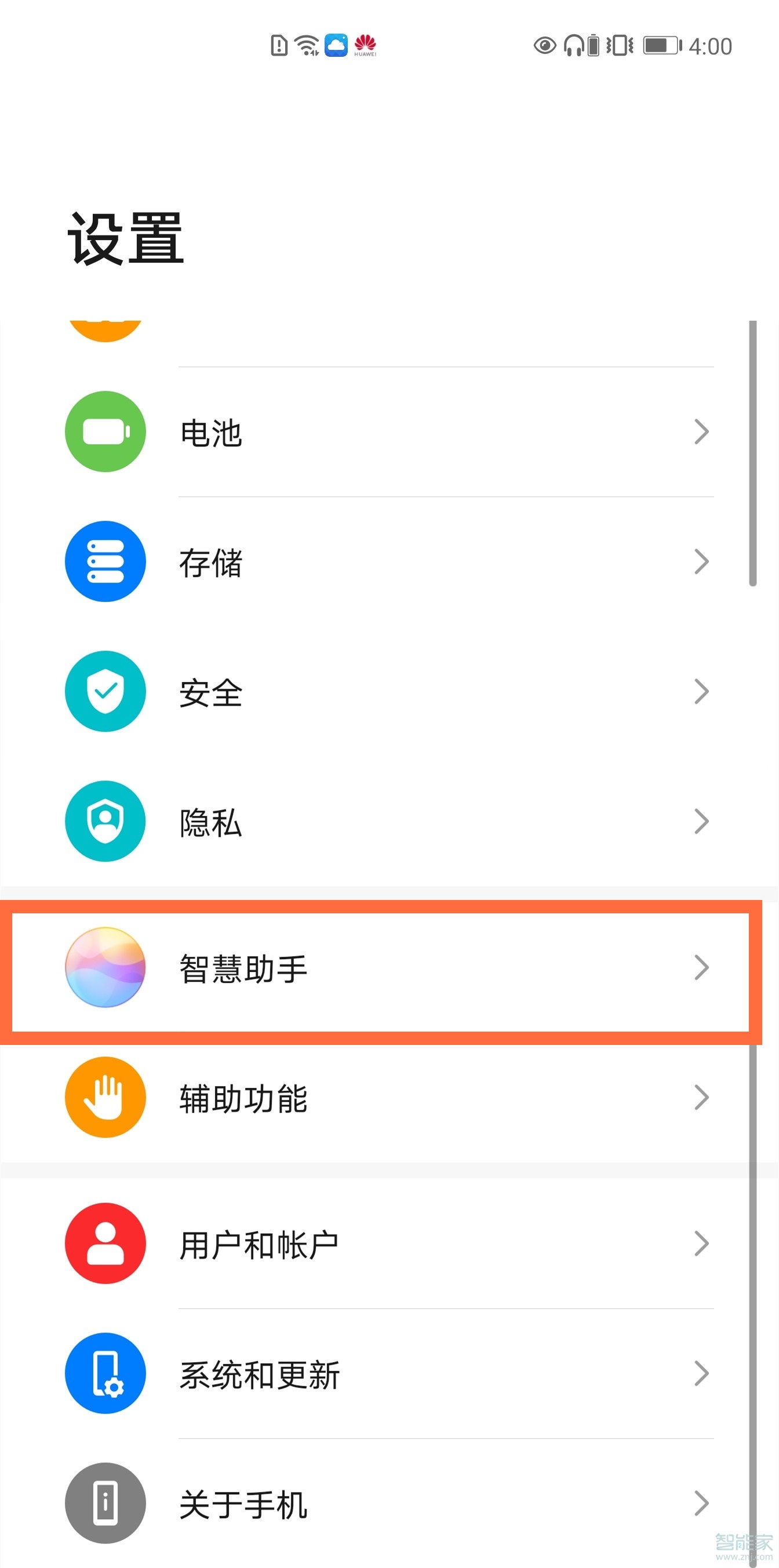This screenshot has width=779, height=1568.
Task: Click the blue Storage stacked-disks icon
Action: point(105,561)
